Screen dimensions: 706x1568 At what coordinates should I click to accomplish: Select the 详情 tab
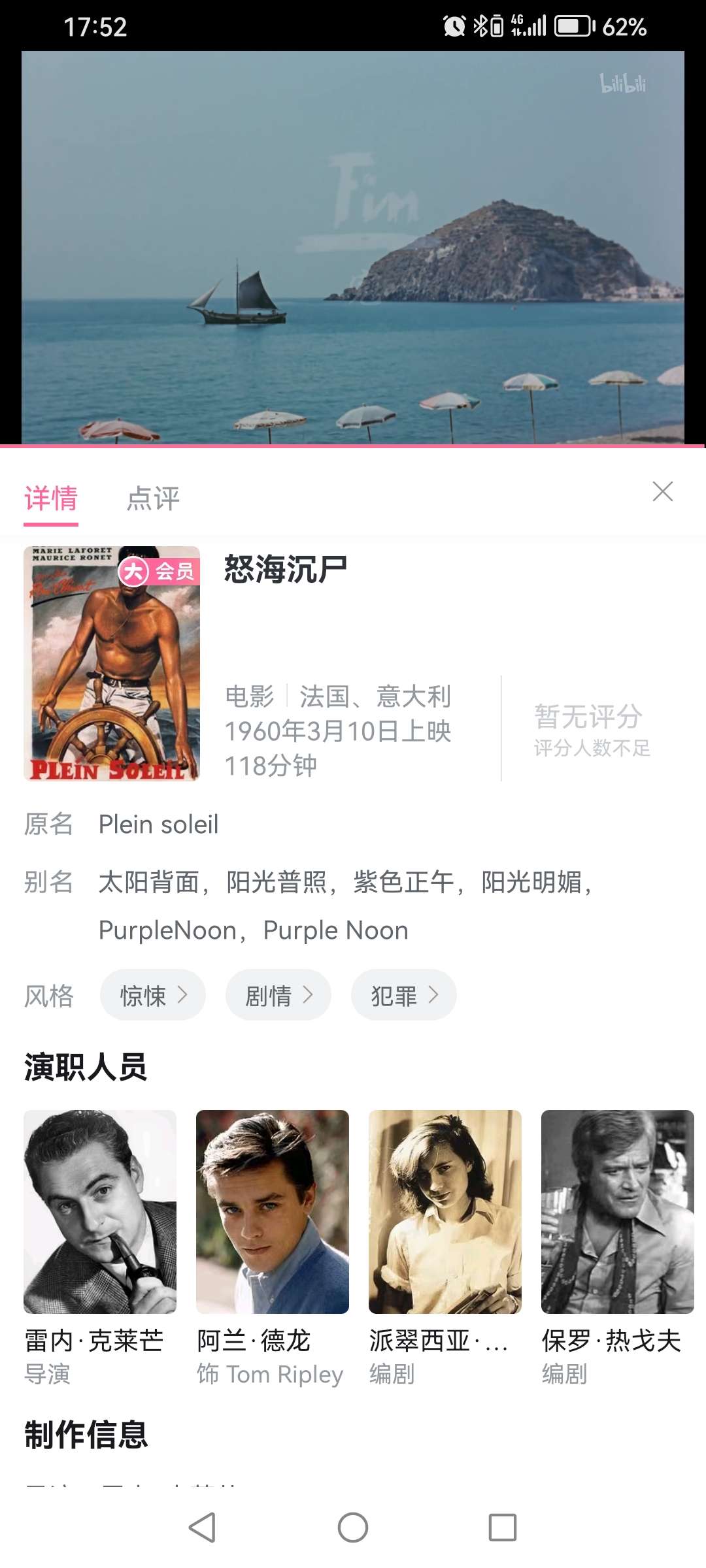51,499
